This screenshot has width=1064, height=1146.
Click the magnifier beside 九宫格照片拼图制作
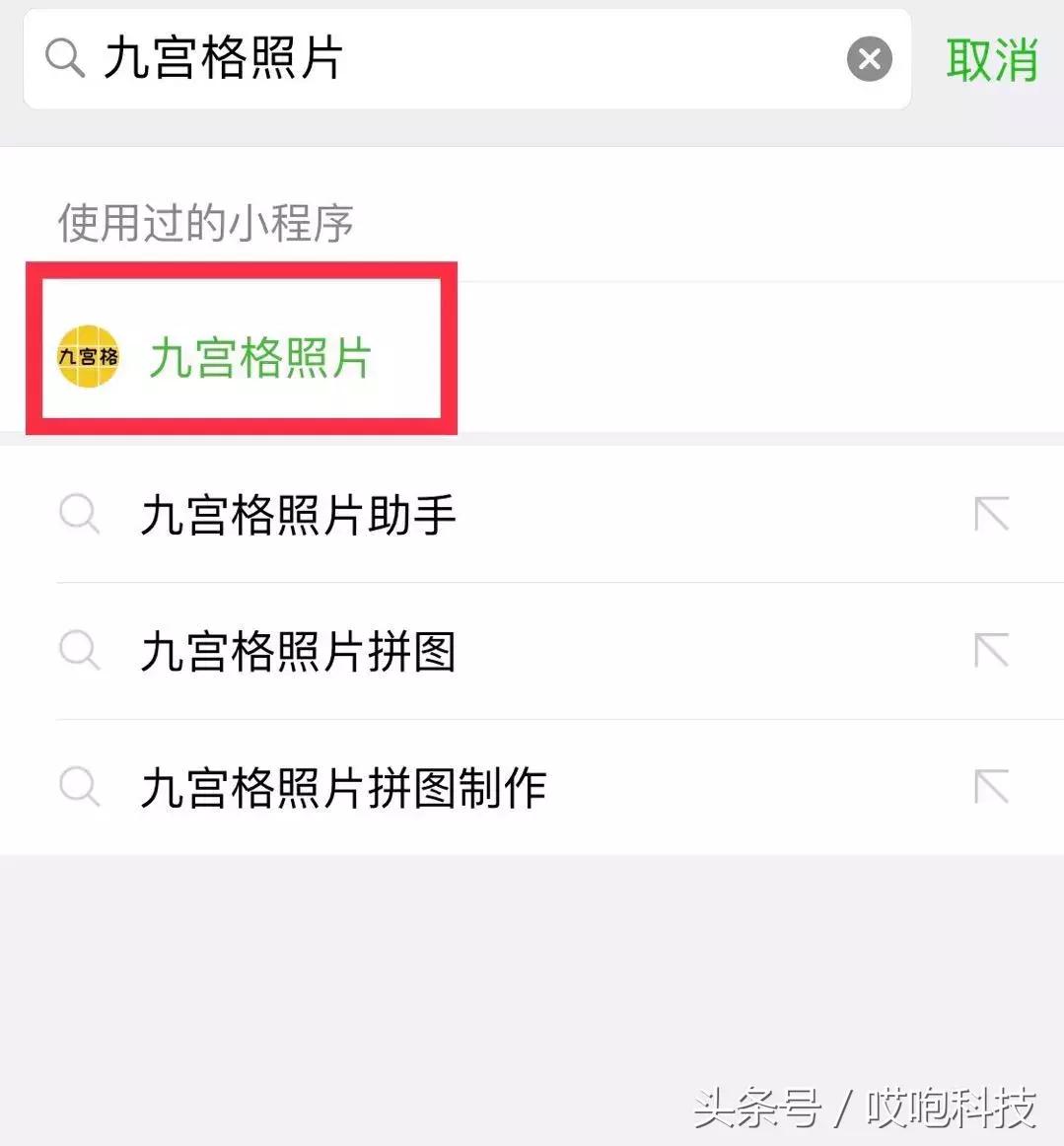[x=79, y=787]
